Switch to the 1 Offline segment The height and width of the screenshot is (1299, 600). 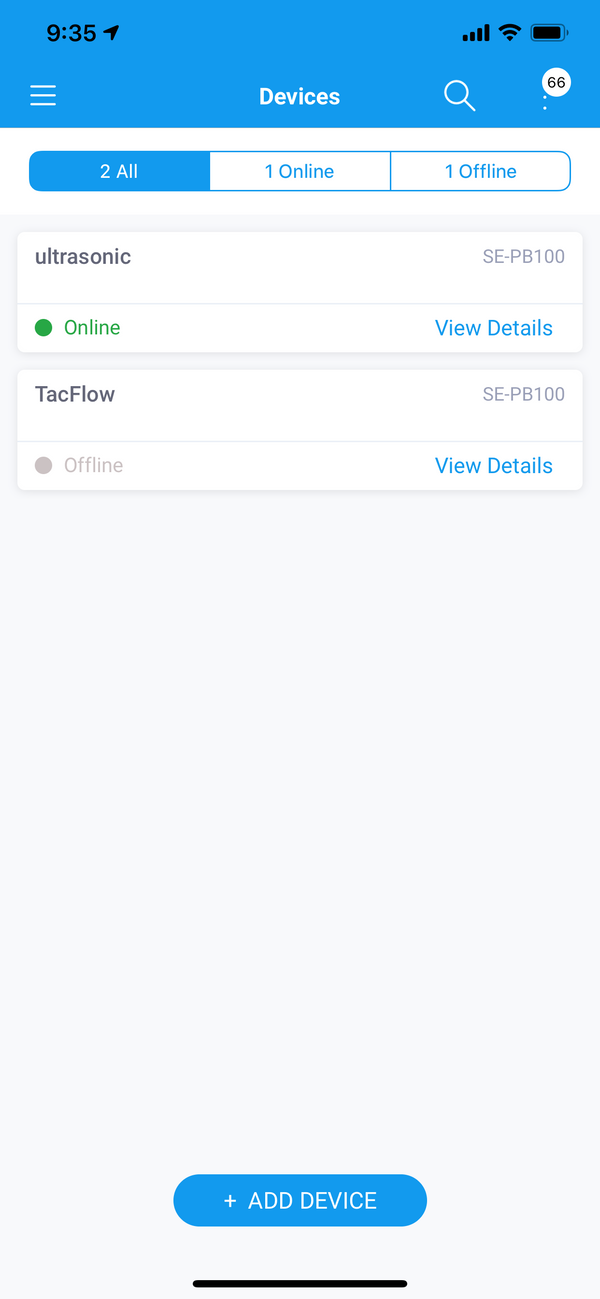[480, 171]
